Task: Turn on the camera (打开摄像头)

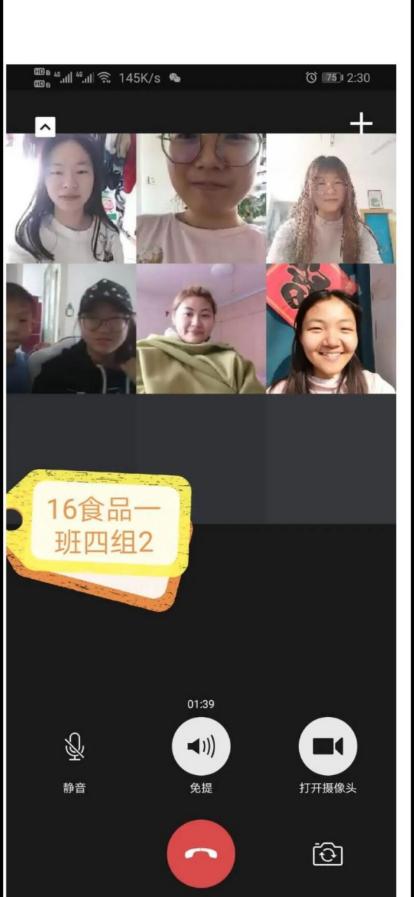Action: (328, 746)
